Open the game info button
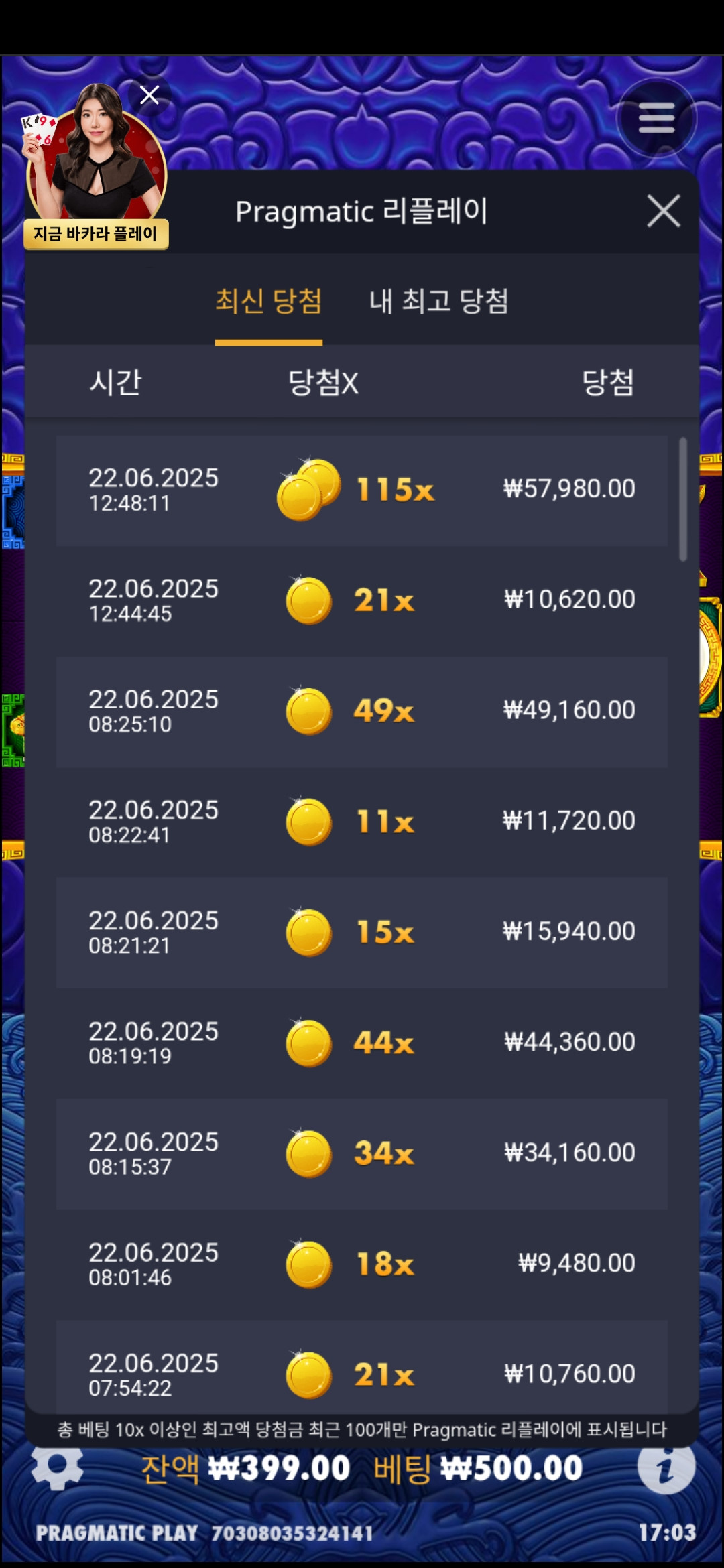 pos(666,1466)
